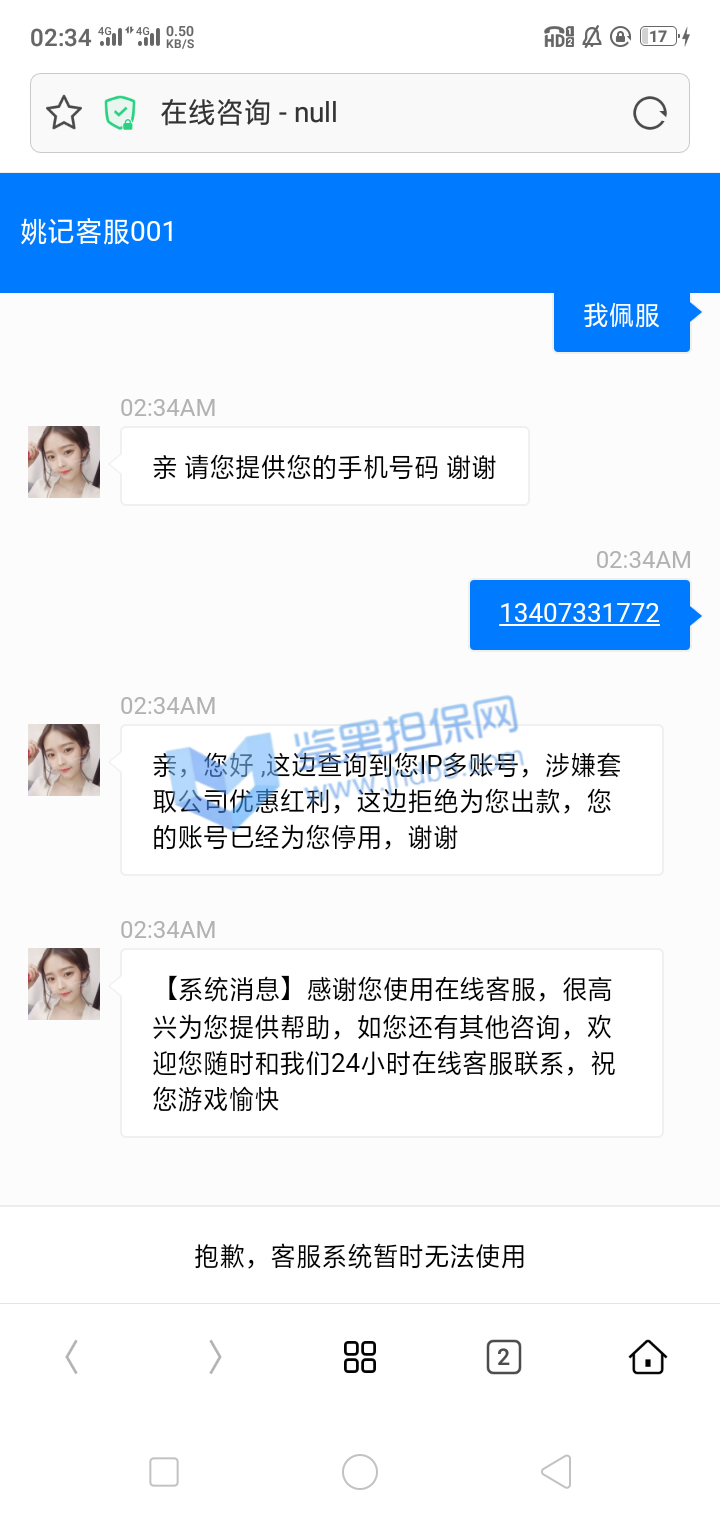Open the phone number link 13407331772
Screen dimensions: 720x1520
[x=579, y=613]
